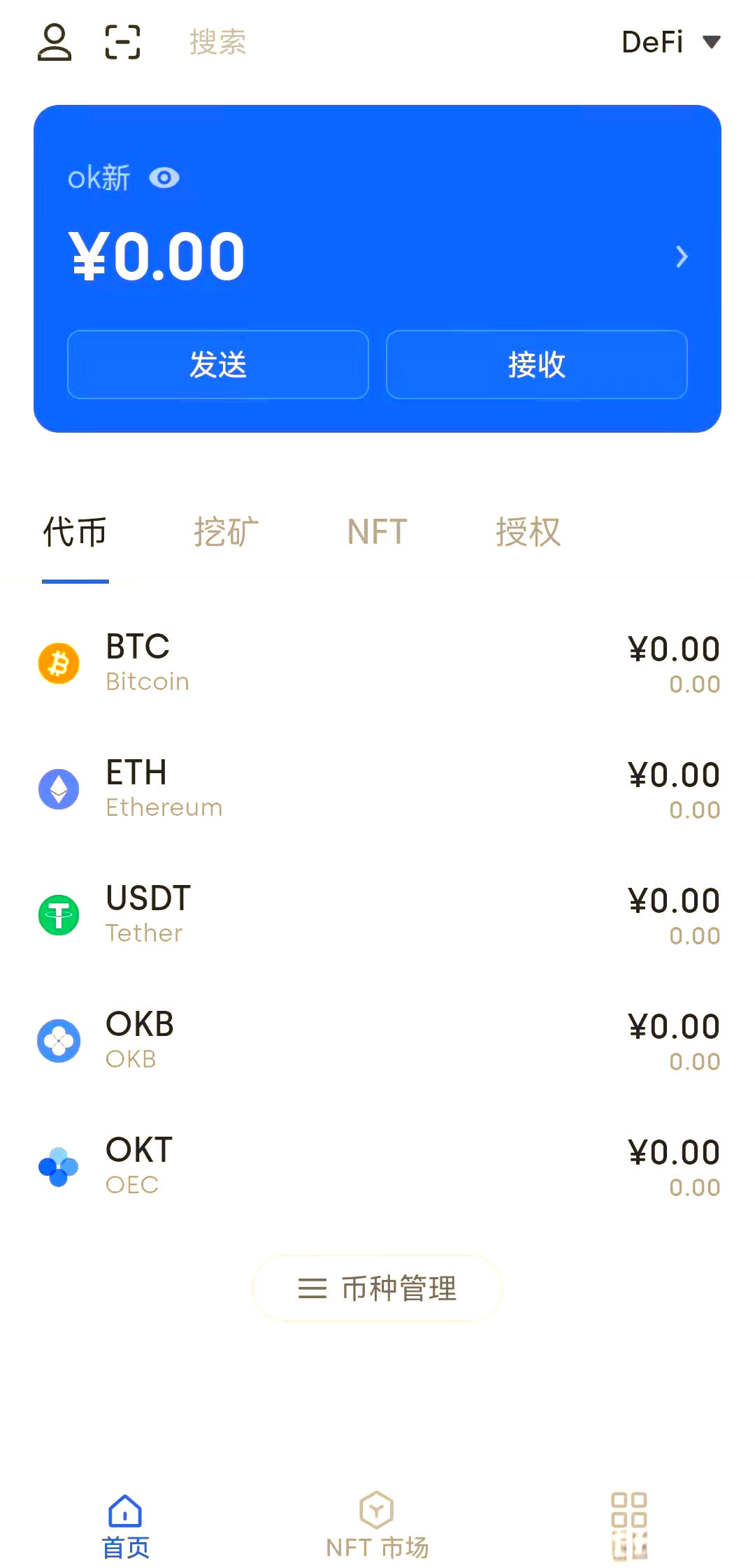The width and height of the screenshot is (755, 1568).
Task: Select the 挖矿 mining tab
Action: pos(225,533)
